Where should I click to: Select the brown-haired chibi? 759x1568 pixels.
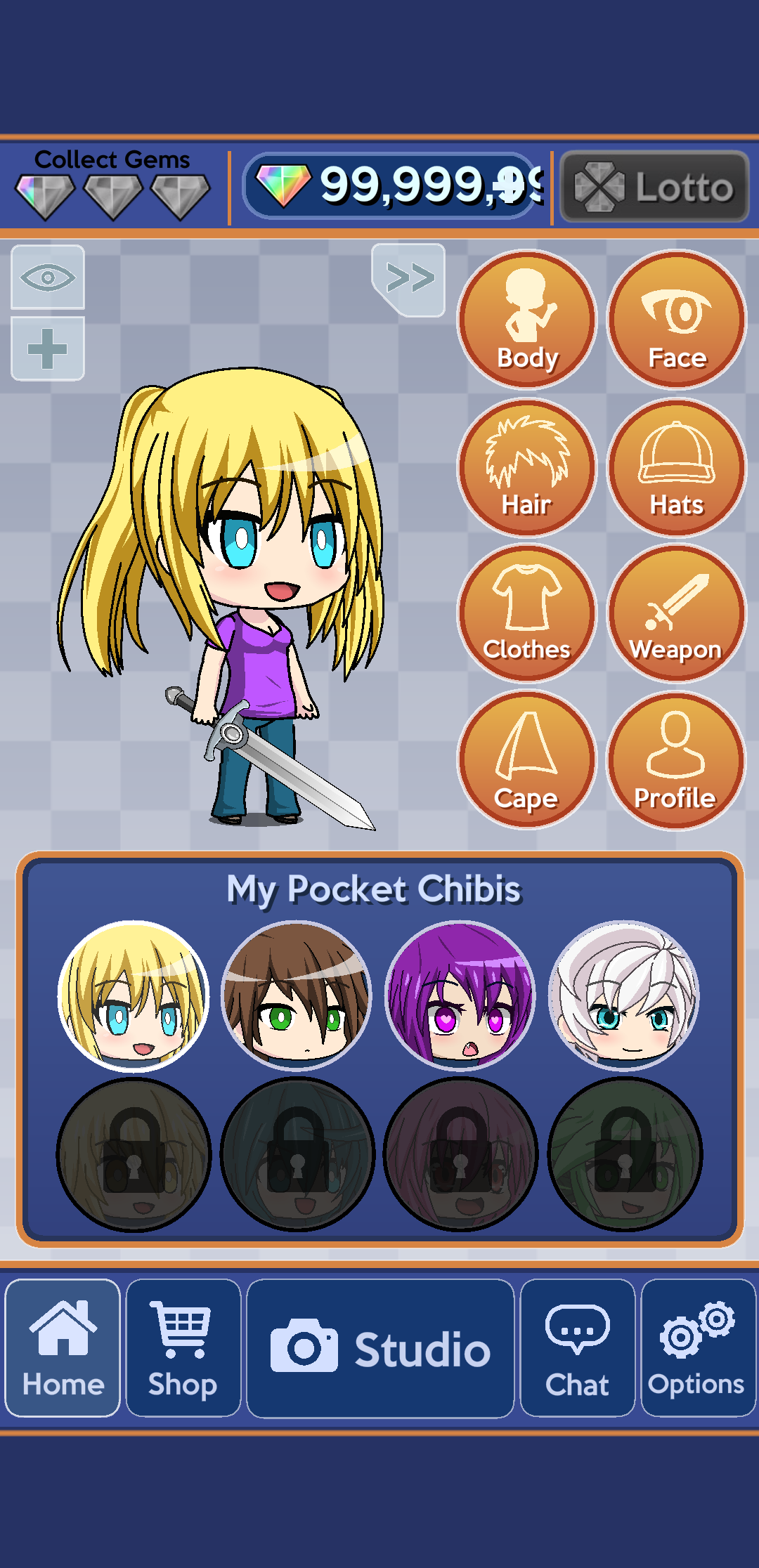pos(297,995)
